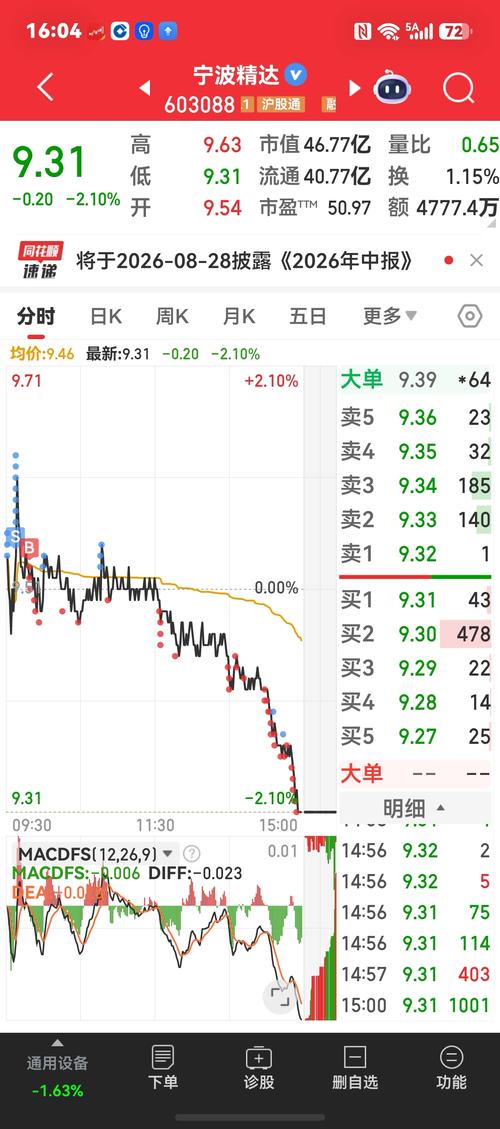Switch to the 五日 tab
The width and height of the screenshot is (500, 1129).
point(308,316)
